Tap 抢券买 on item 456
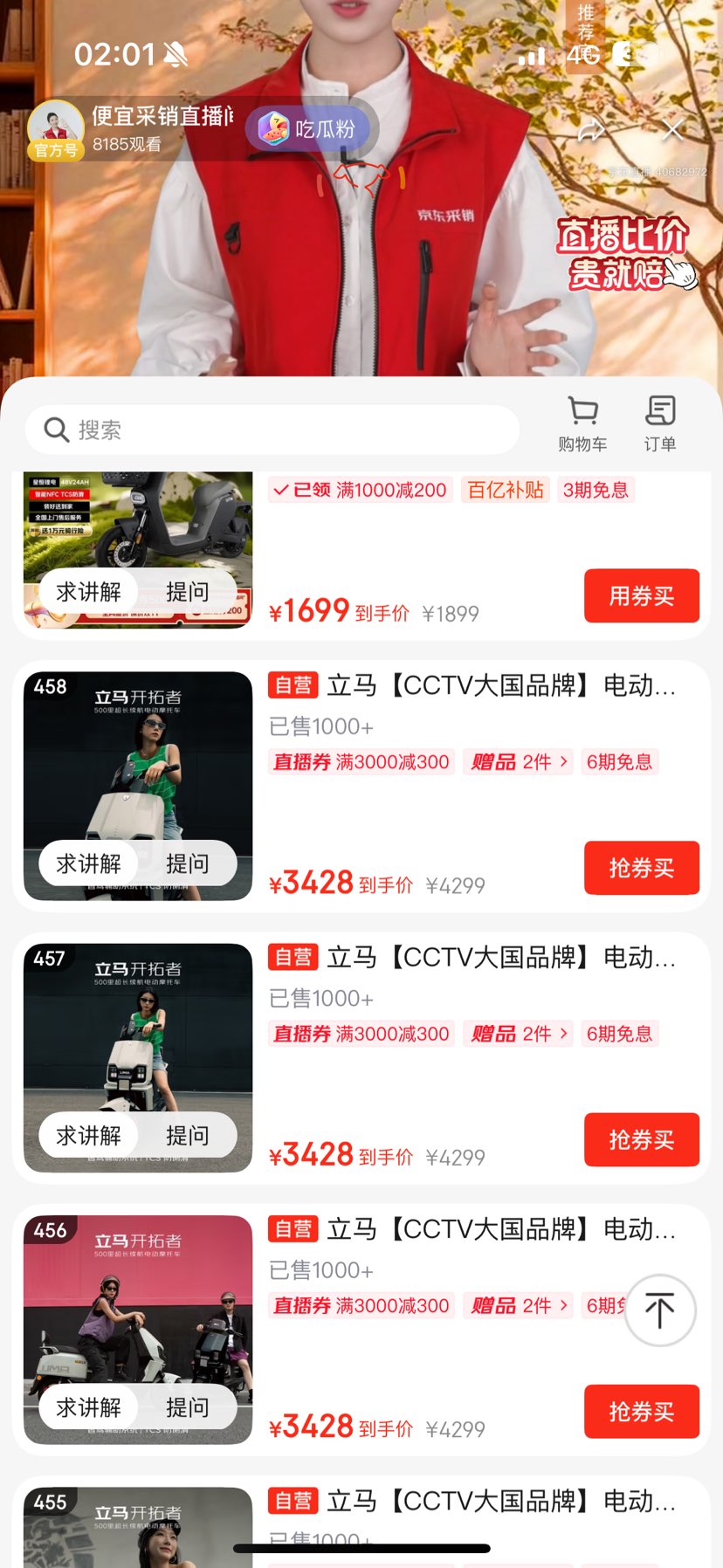 pyautogui.click(x=641, y=1411)
